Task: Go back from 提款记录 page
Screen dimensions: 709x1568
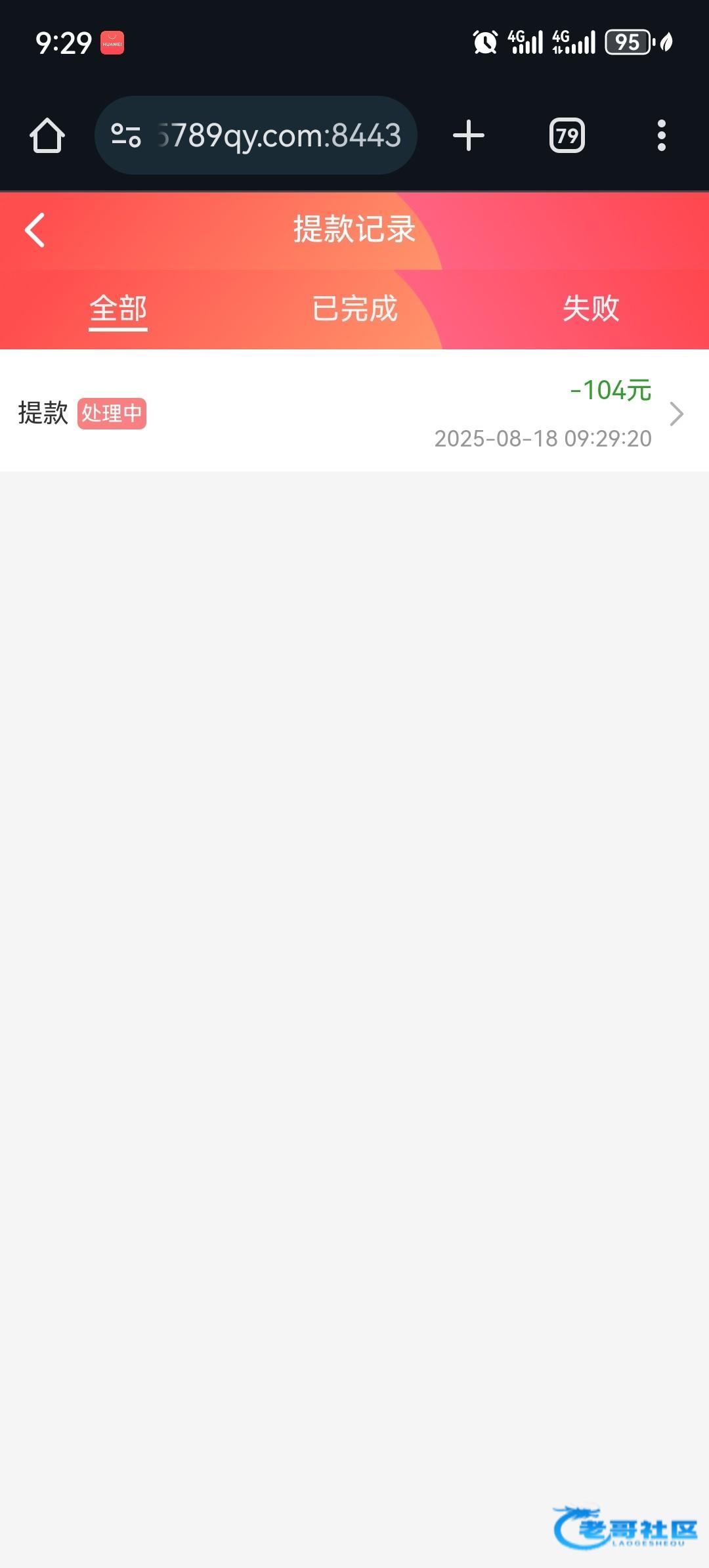Action: [35, 230]
